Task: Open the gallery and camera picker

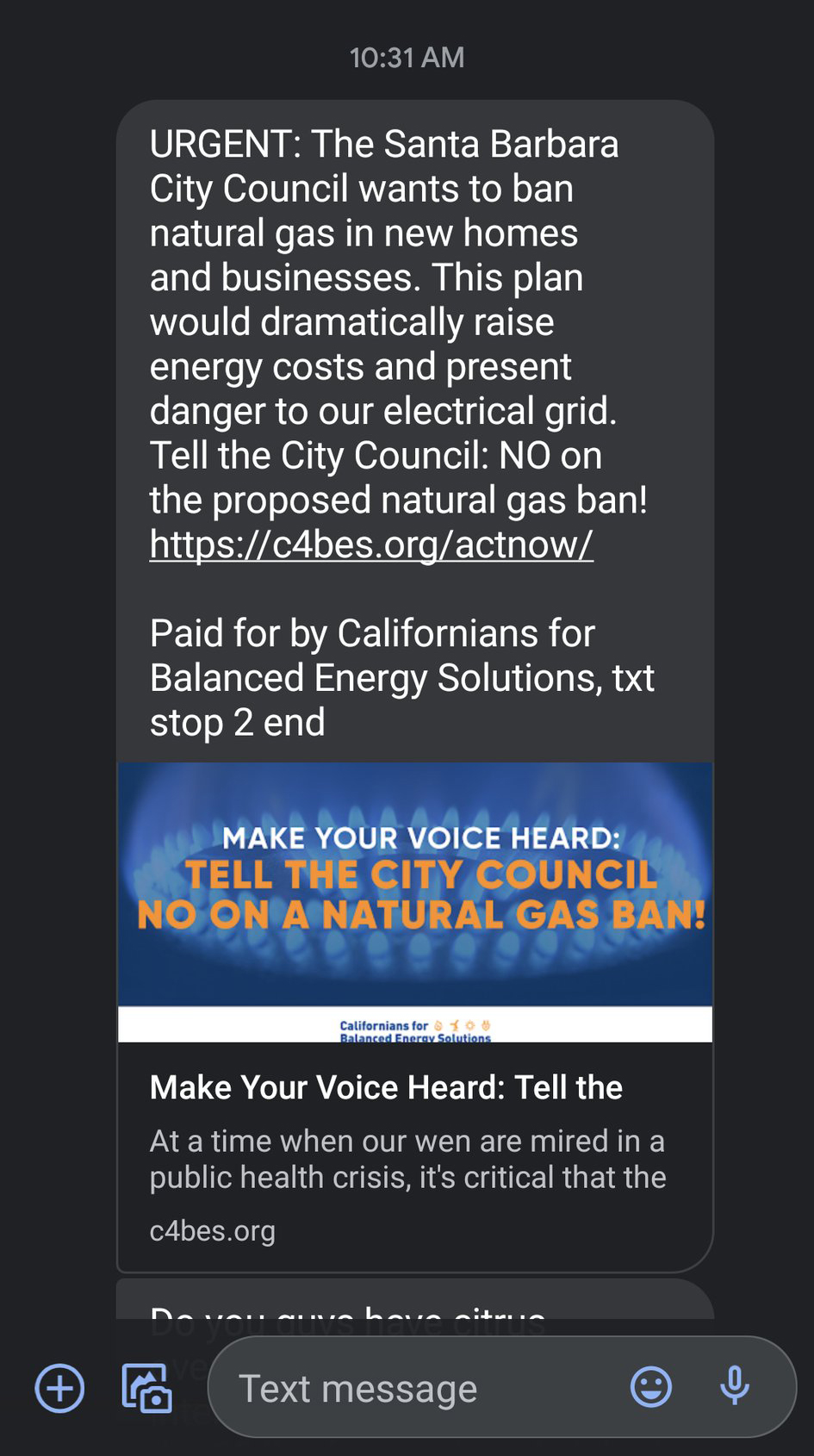Action: click(147, 1388)
